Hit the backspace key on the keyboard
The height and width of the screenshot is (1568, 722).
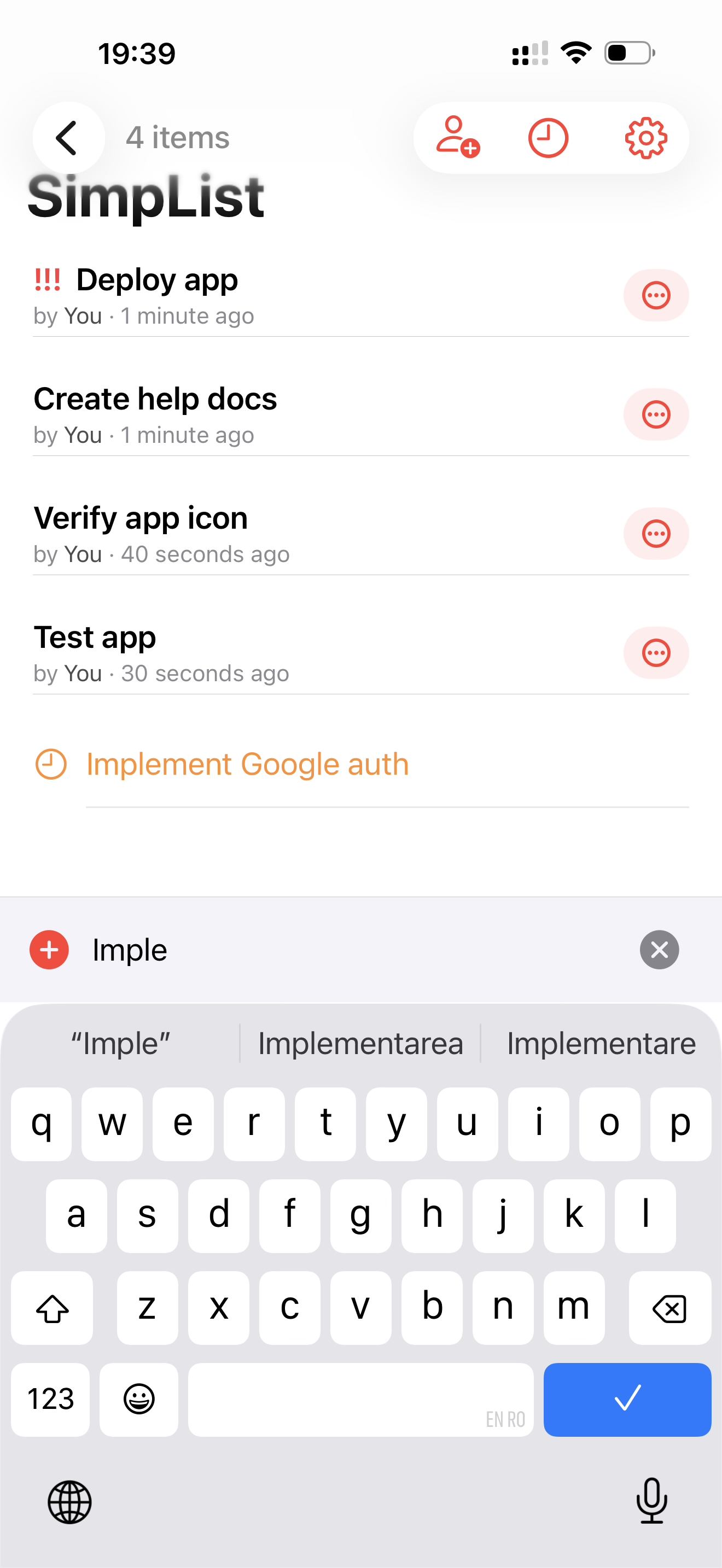669,1307
